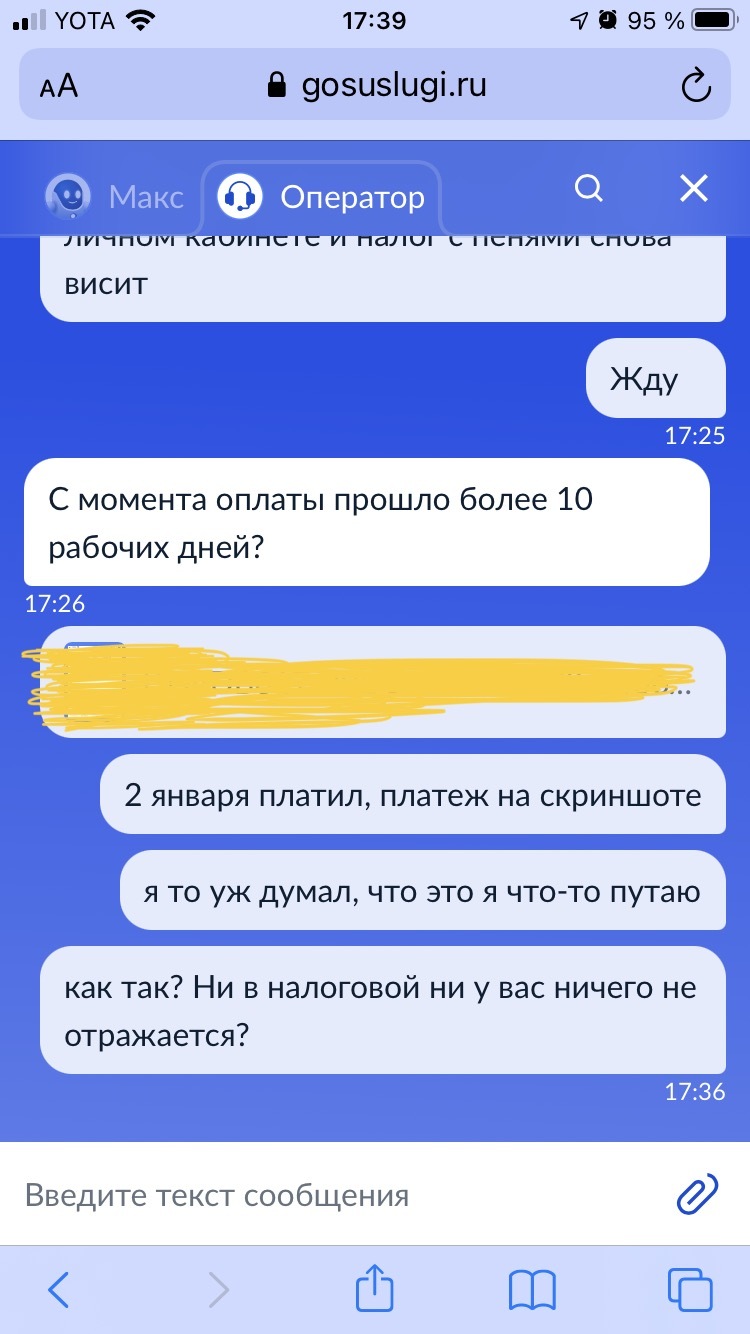This screenshot has height=1334, width=750.
Task: Open Safari bookmarks
Action: pyautogui.click(x=532, y=1290)
